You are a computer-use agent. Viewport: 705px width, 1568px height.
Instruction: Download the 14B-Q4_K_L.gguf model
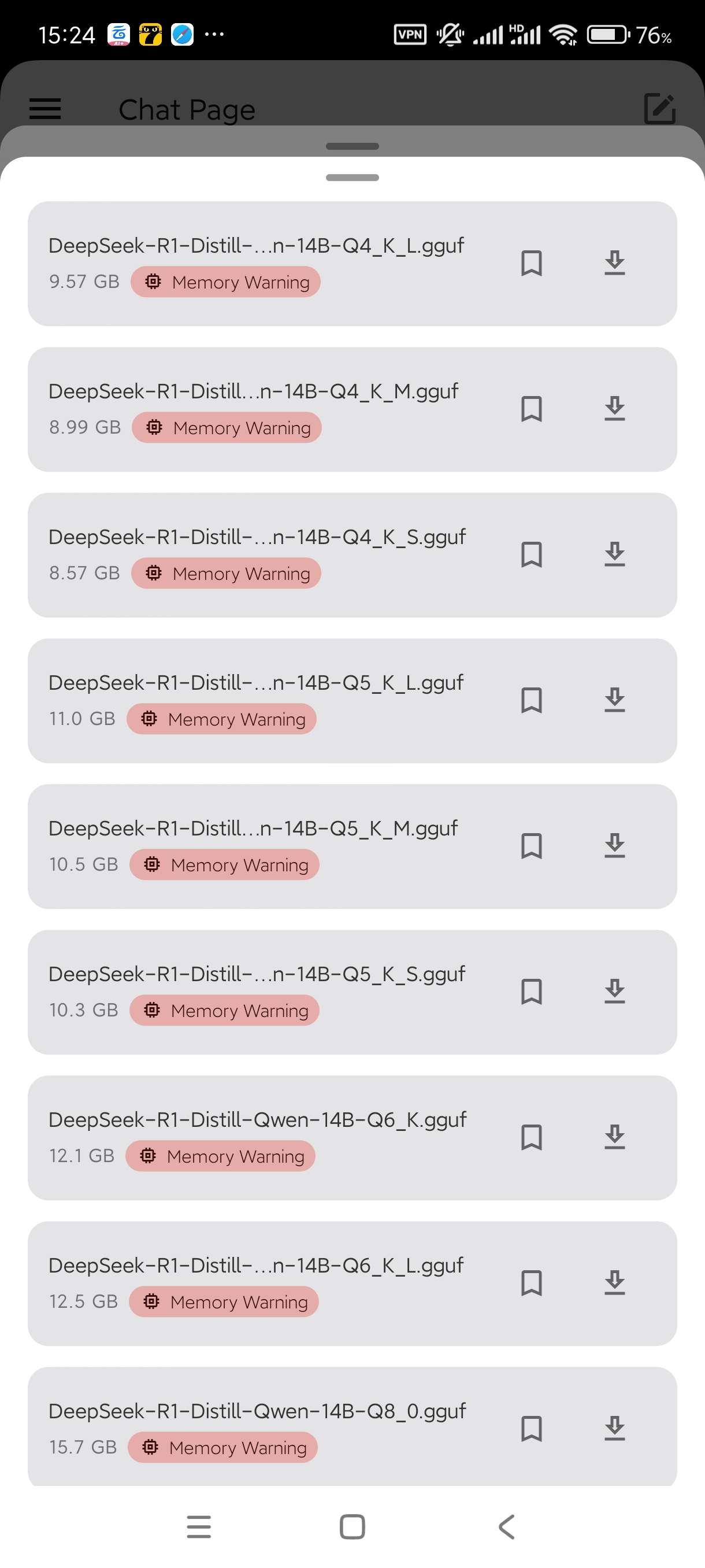614,263
